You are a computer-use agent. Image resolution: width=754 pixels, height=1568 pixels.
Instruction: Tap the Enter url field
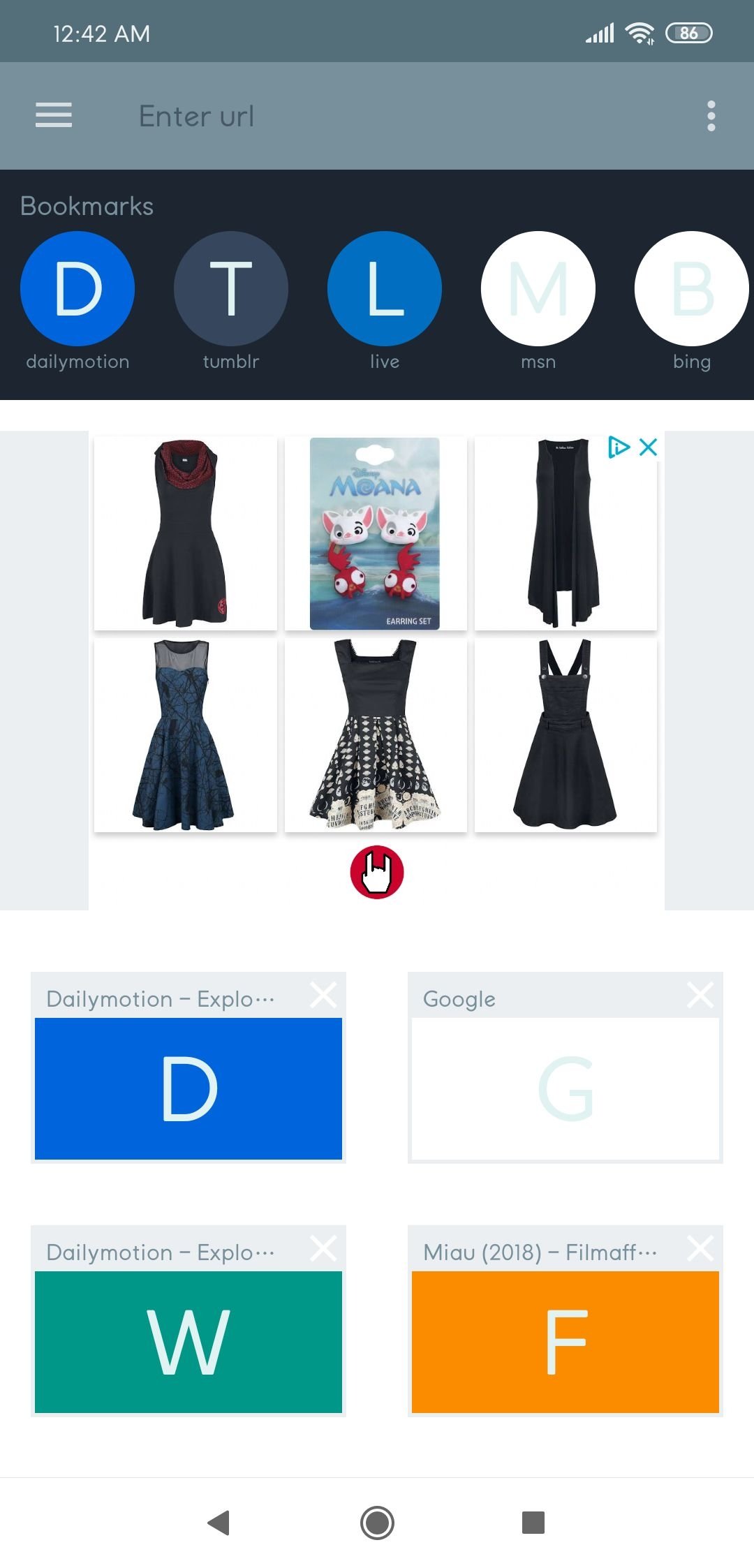(391, 116)
